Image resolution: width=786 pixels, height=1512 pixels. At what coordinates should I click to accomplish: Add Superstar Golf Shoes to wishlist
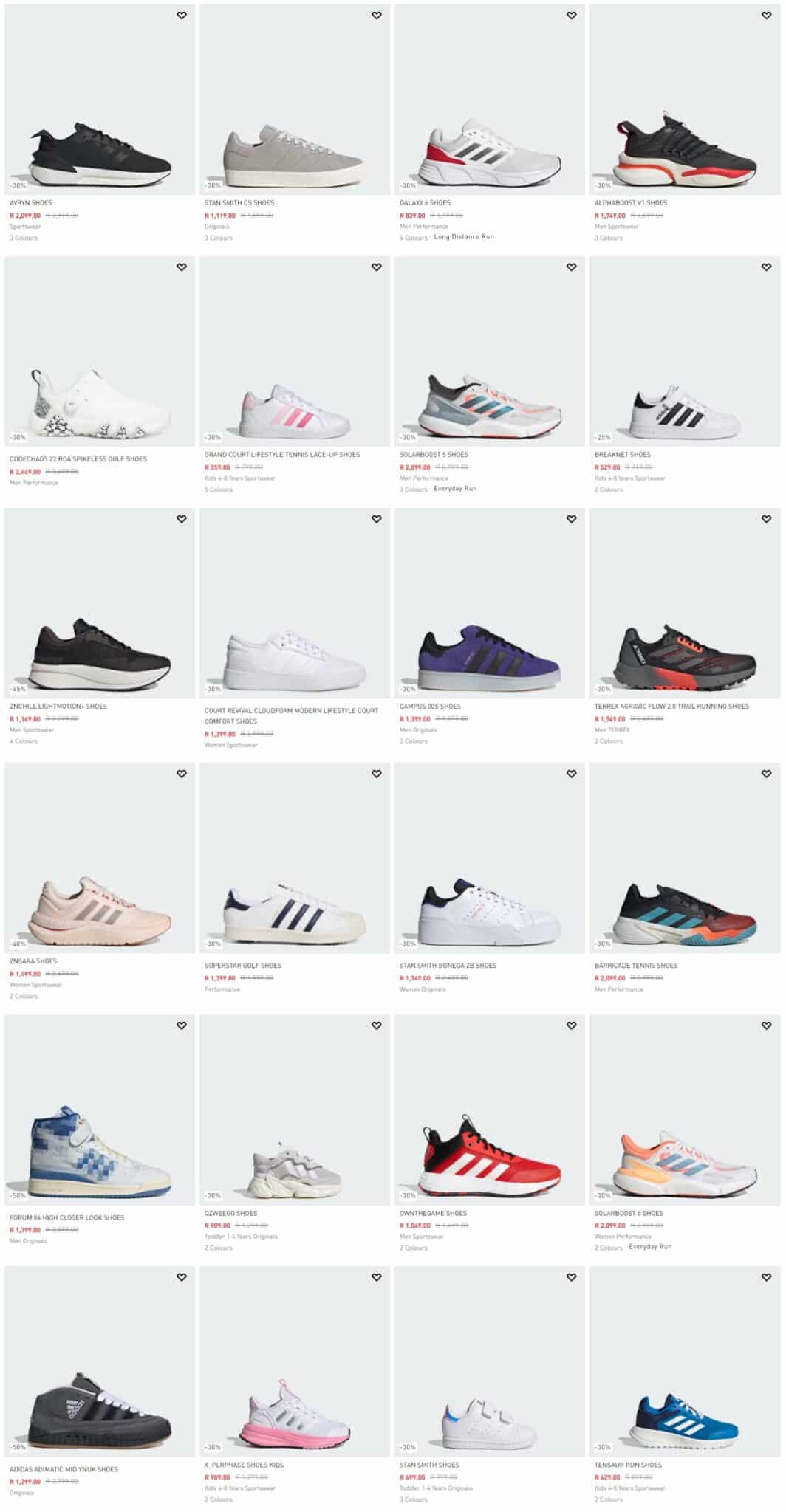[376, 774]
